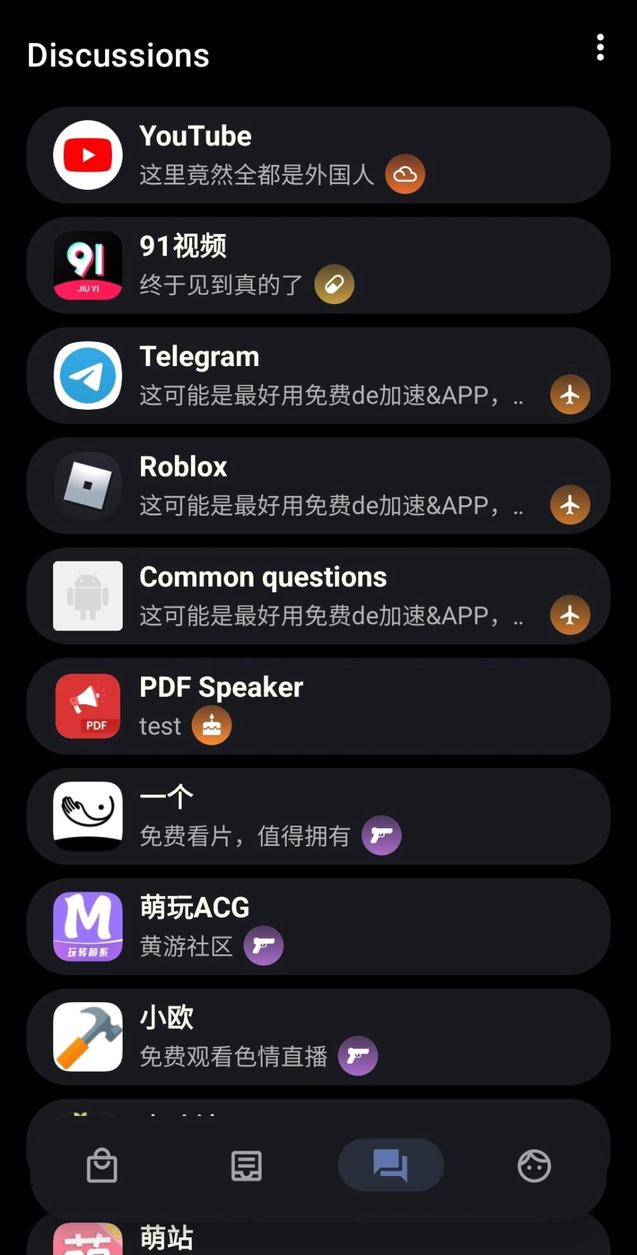This screenshot has width=637, height=1255.
Task: Open the 91视频 discussion
Action: (x=318, y=265)
